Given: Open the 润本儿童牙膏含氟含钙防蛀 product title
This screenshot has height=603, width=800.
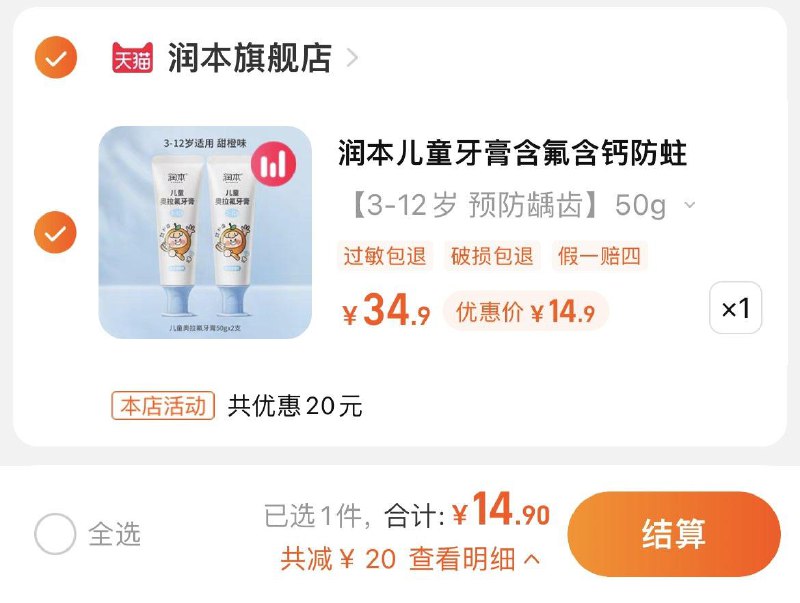Looking at the screenshot, I should (x=513, y=154).
